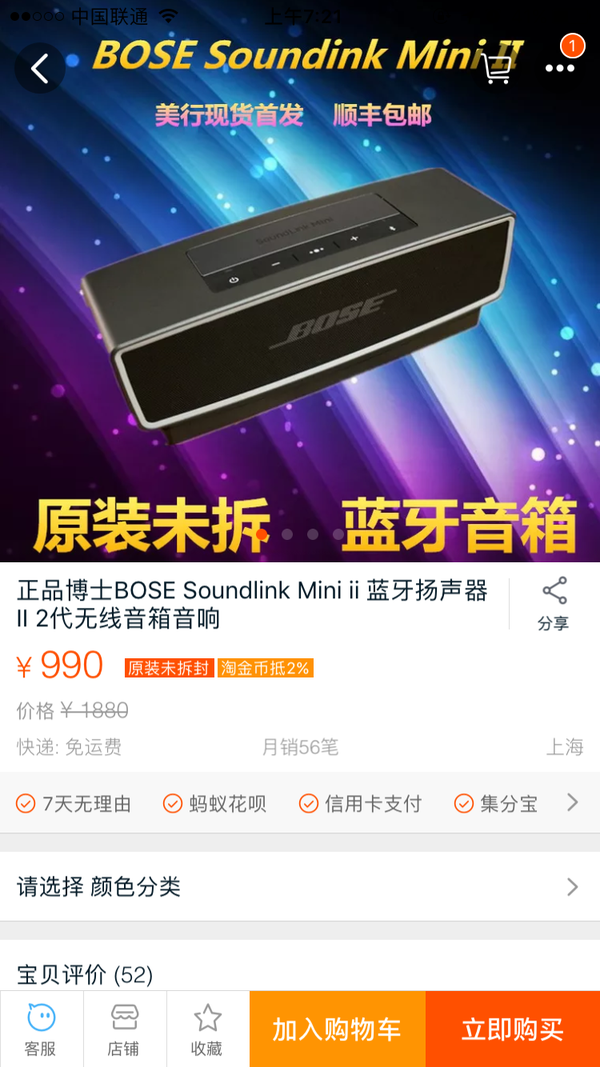The image size is (600, 1067).
Task: Share this product via 分享
Action: click(553, 604)
